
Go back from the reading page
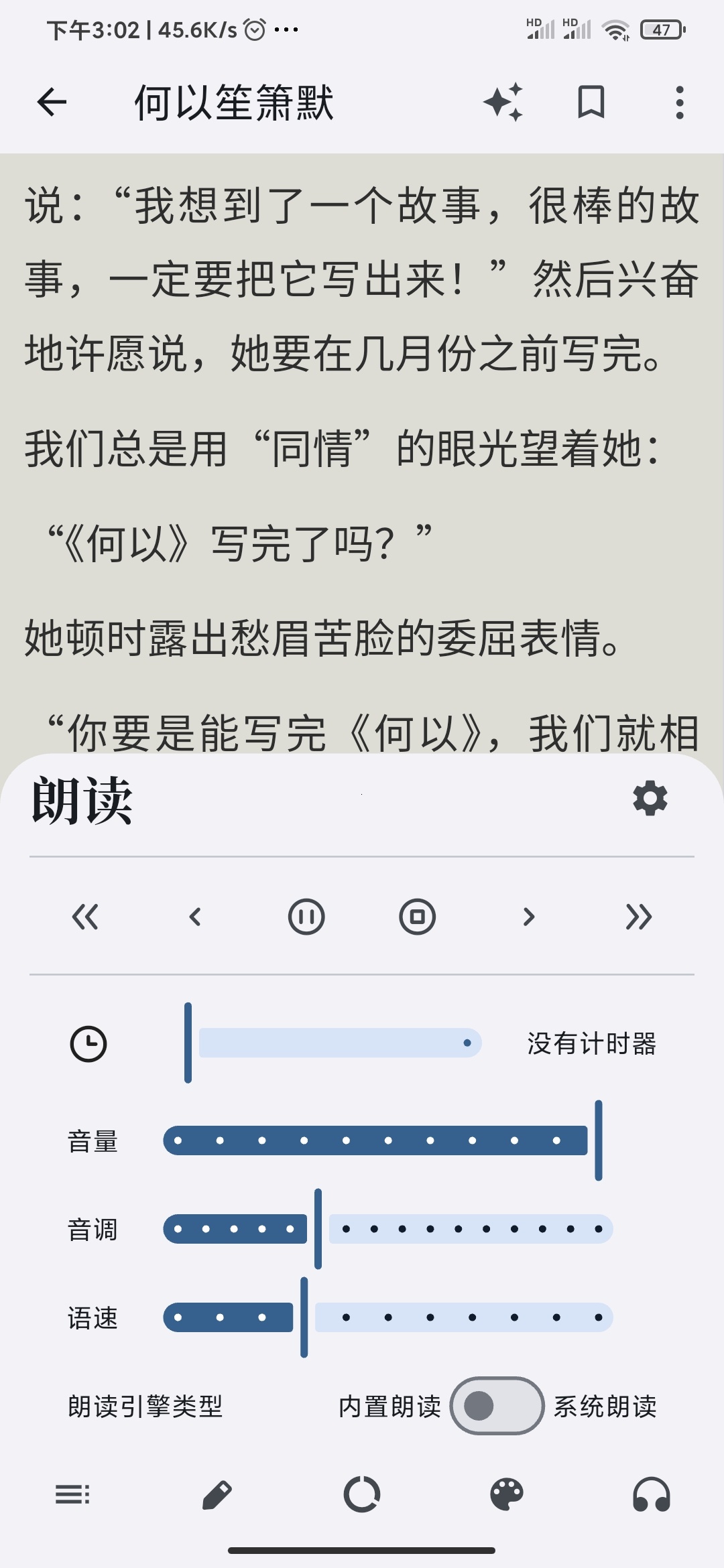pyautogui.click(x=52, y=103)
